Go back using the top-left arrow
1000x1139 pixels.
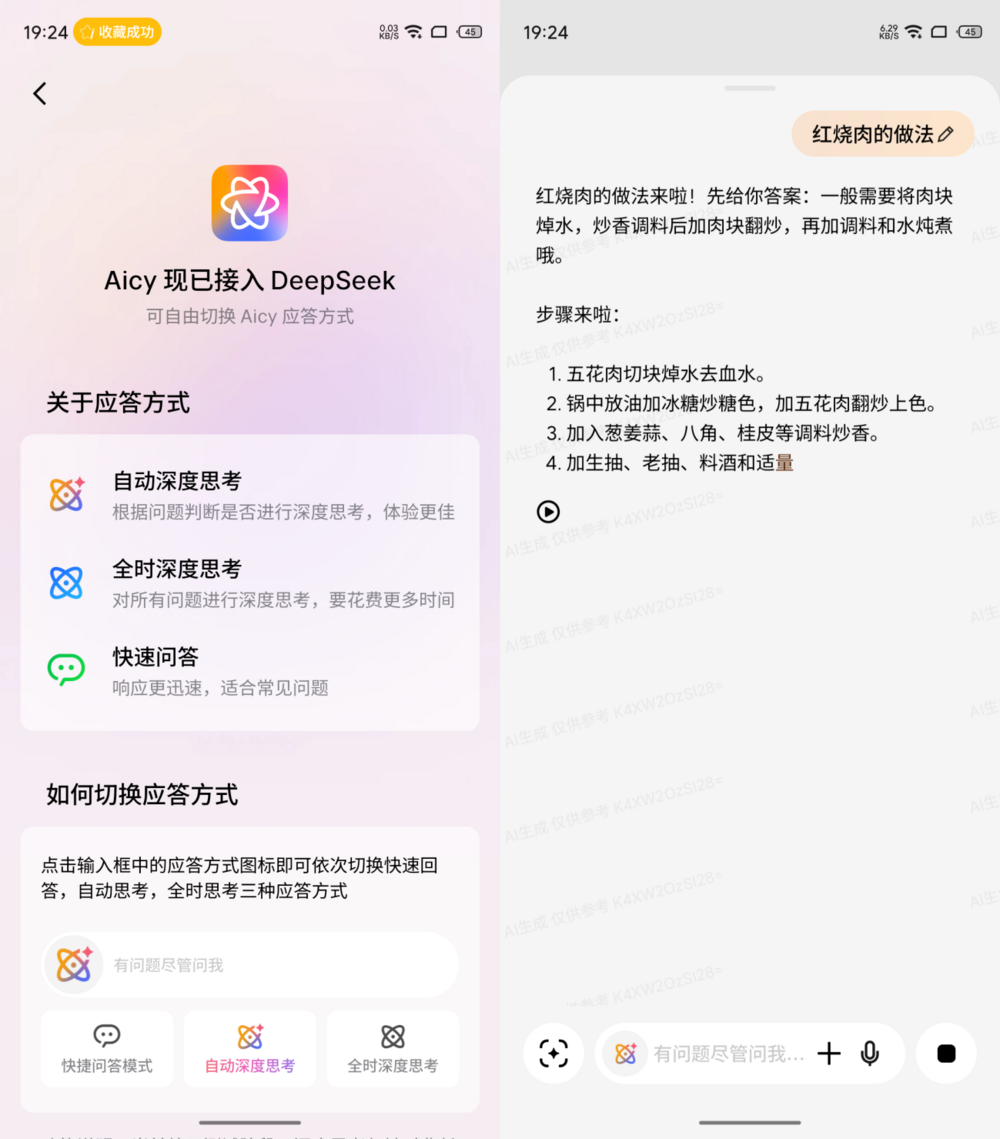(x=40, y=94)
